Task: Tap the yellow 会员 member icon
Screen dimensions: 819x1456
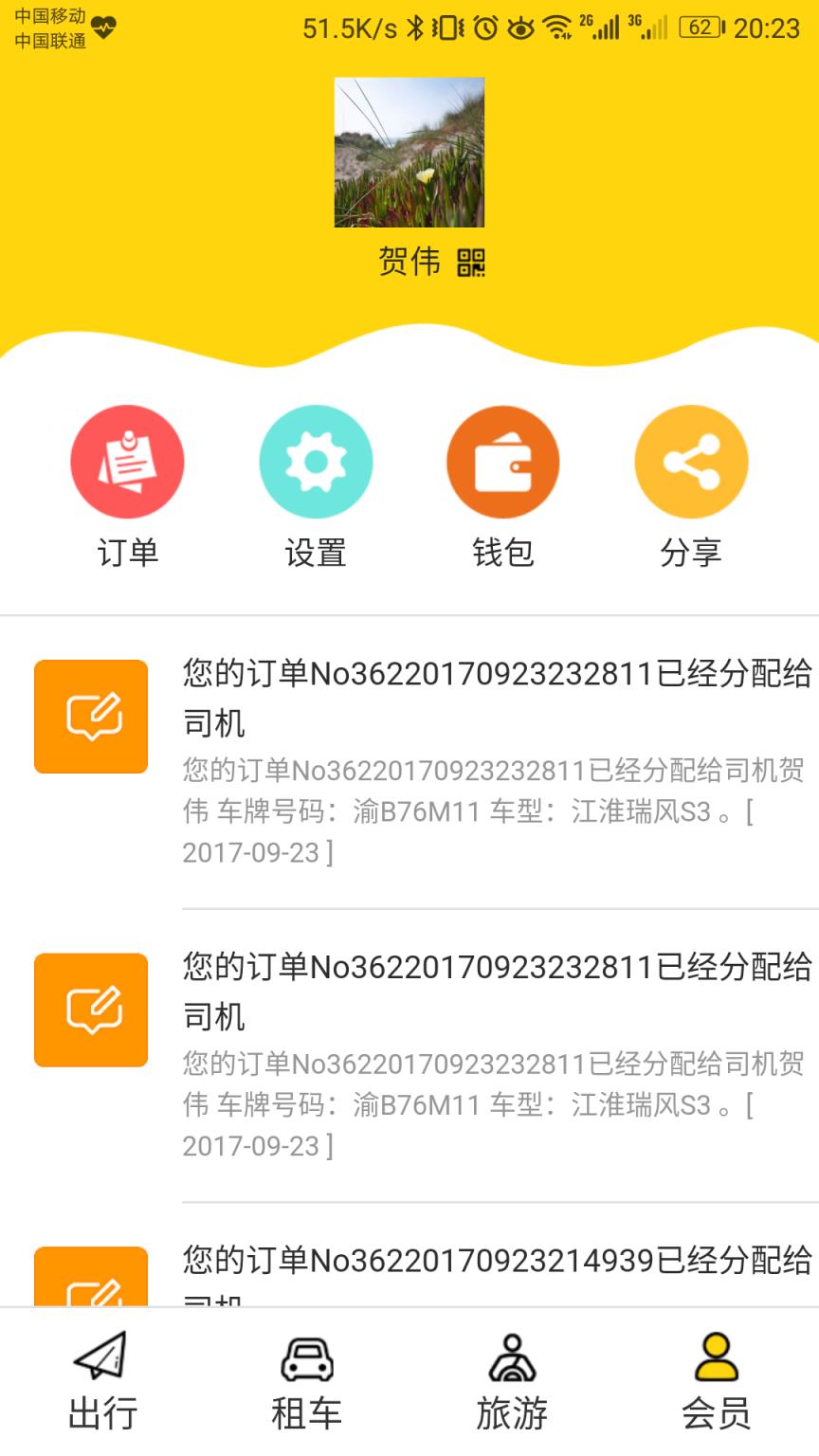Action: 717,1357
